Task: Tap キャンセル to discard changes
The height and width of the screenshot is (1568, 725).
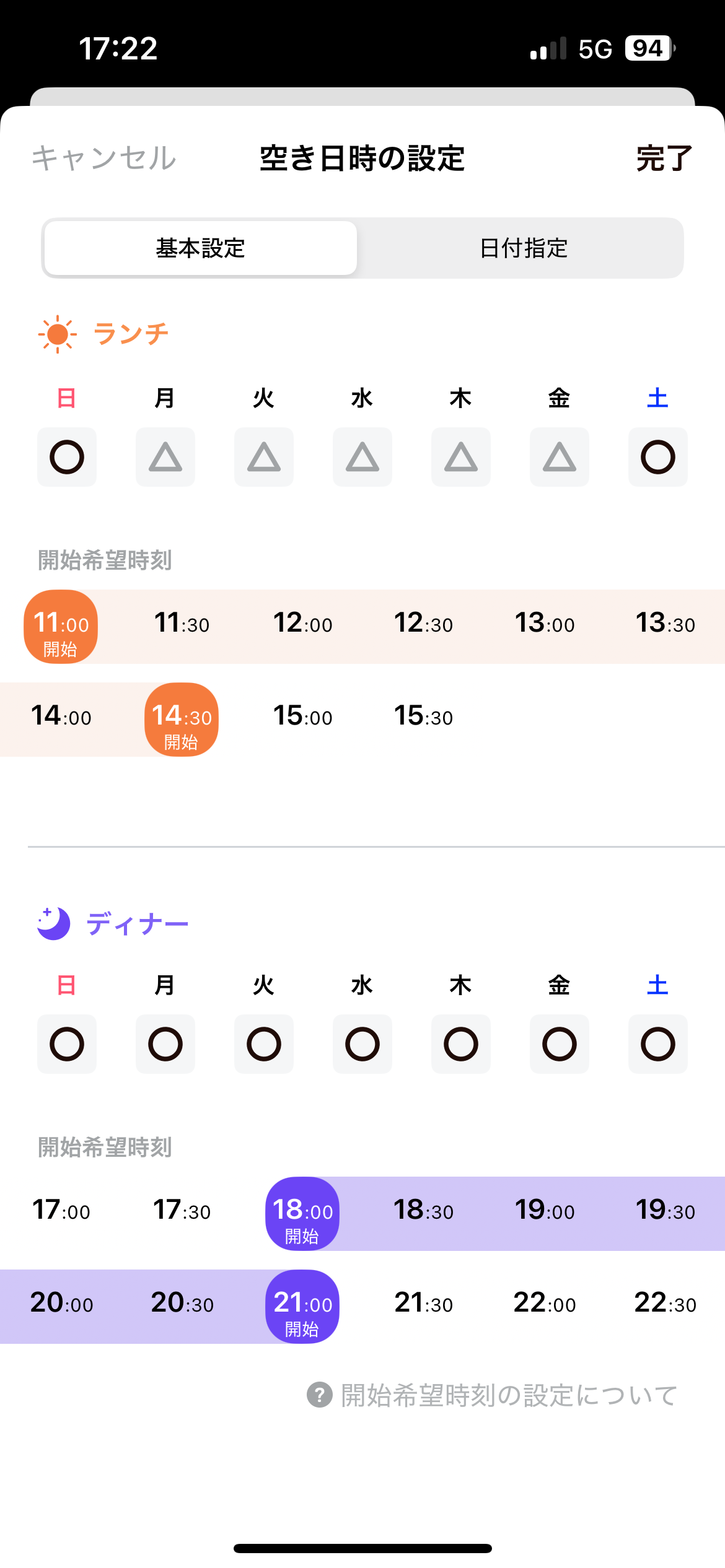Action: 104,158
